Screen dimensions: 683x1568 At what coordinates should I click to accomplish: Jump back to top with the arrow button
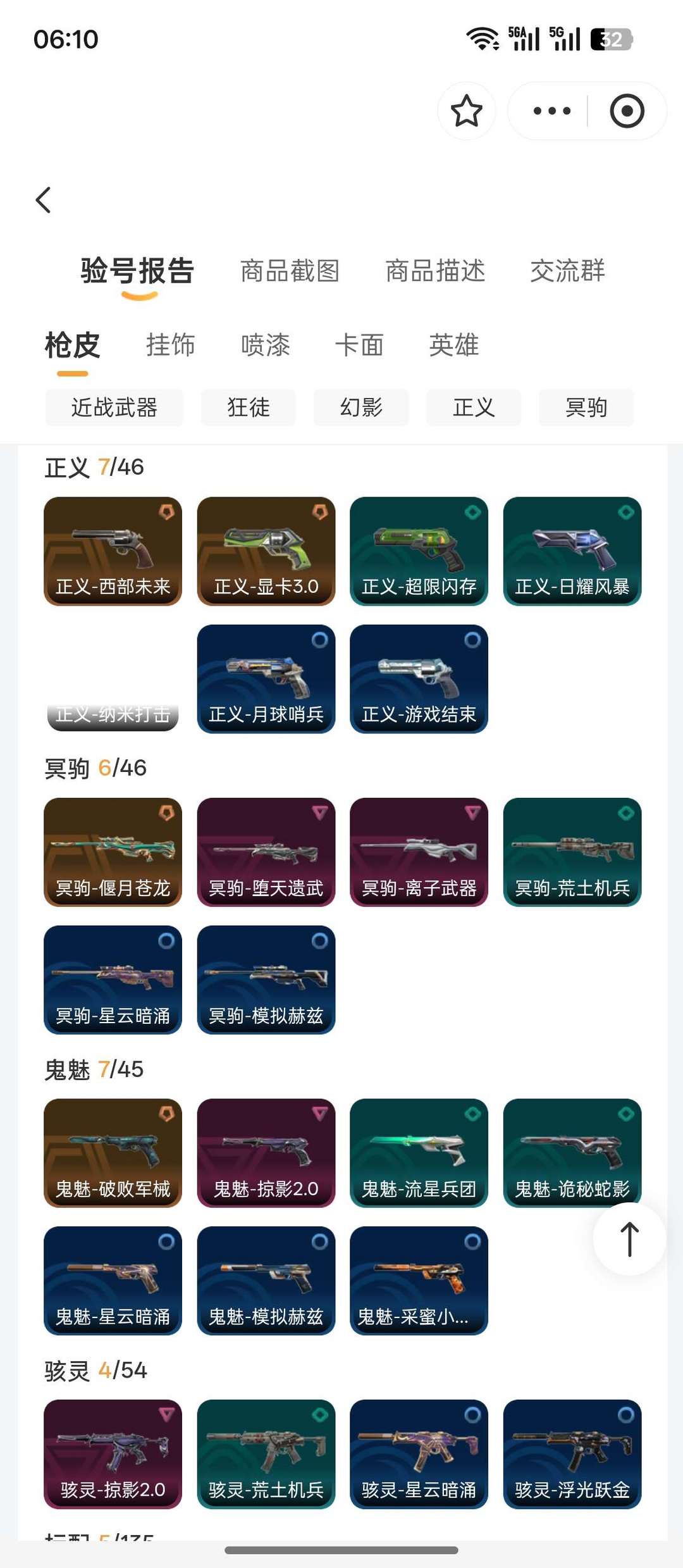(629, 1238)
